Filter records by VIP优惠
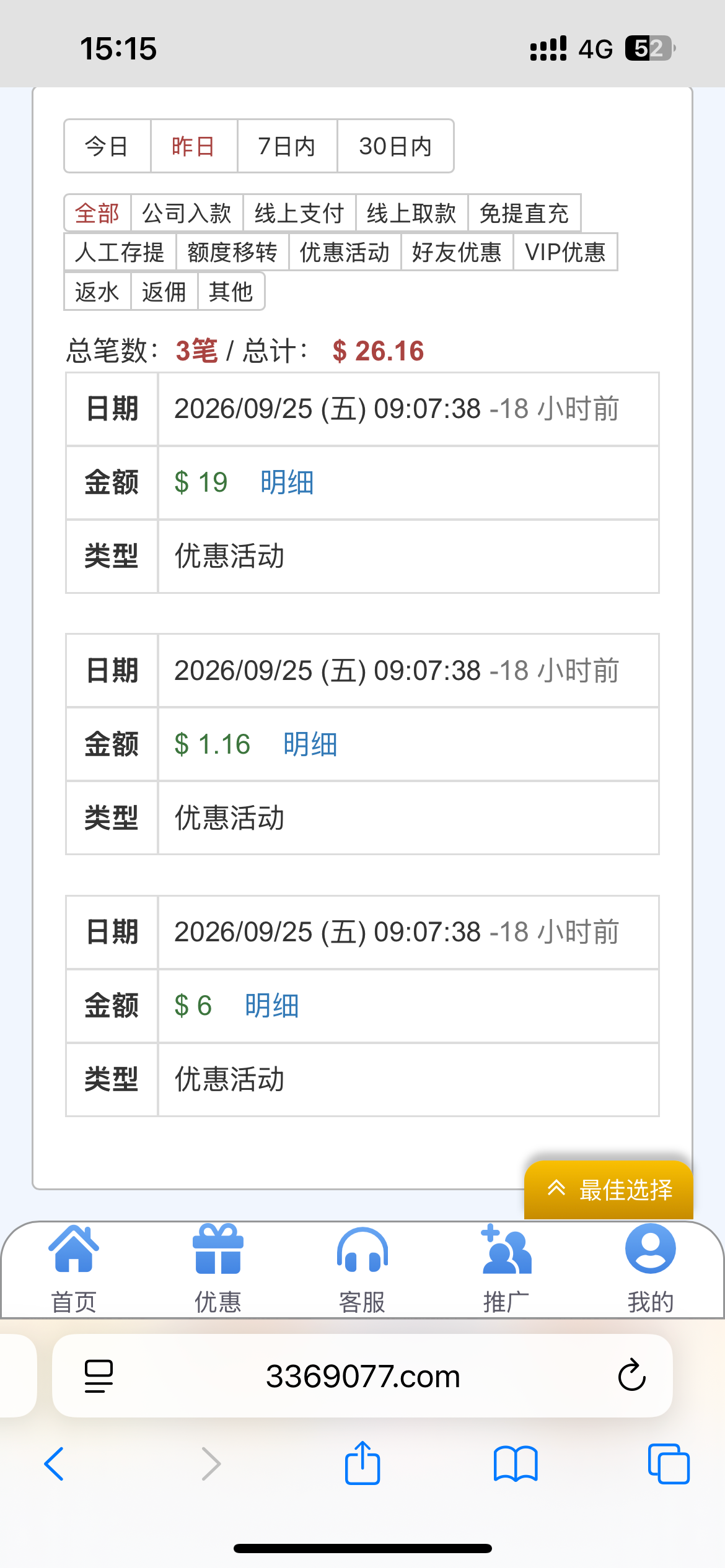 [x=565, y=252]
